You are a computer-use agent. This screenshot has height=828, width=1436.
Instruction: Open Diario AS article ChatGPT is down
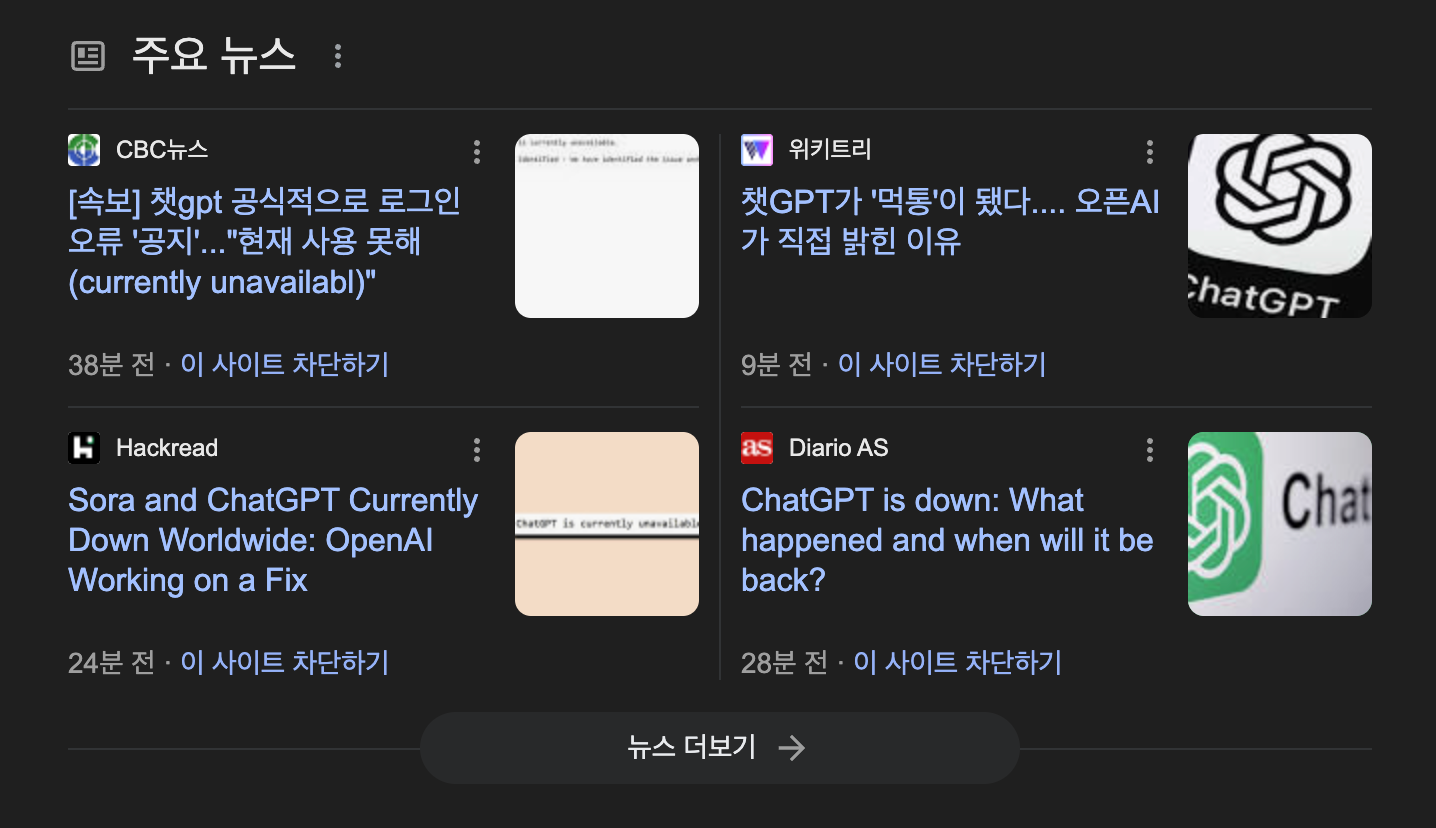point(946,540)
